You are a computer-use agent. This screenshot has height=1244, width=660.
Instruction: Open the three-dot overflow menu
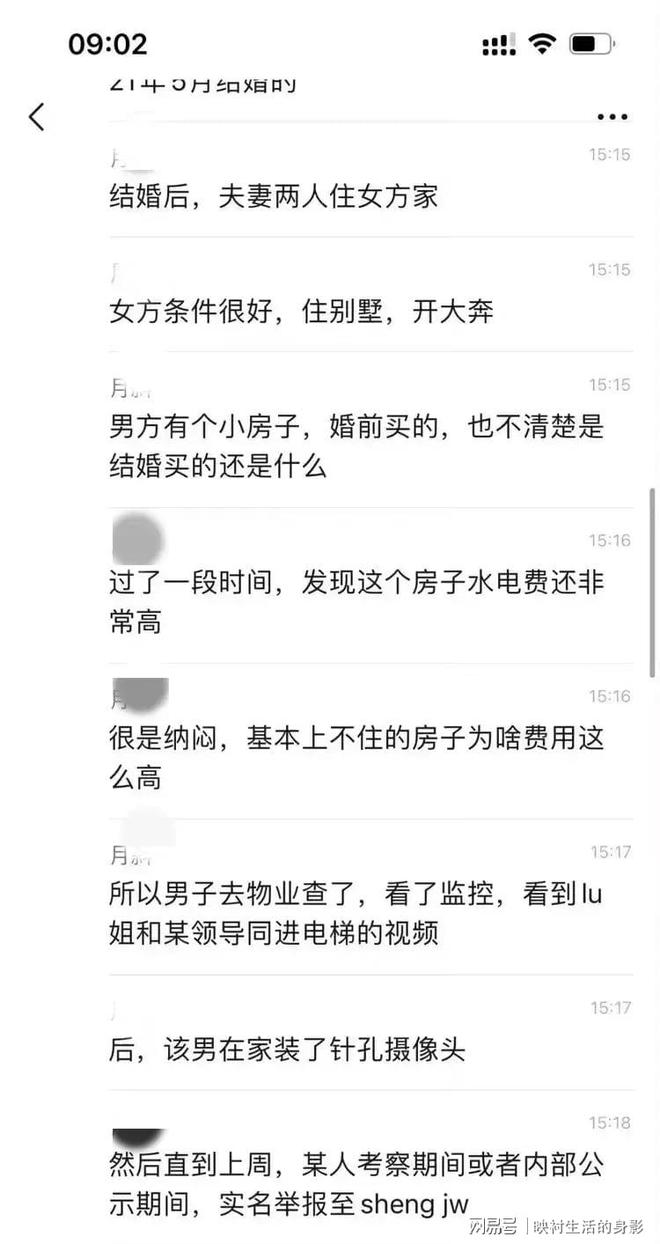click(x=612, y=117)
